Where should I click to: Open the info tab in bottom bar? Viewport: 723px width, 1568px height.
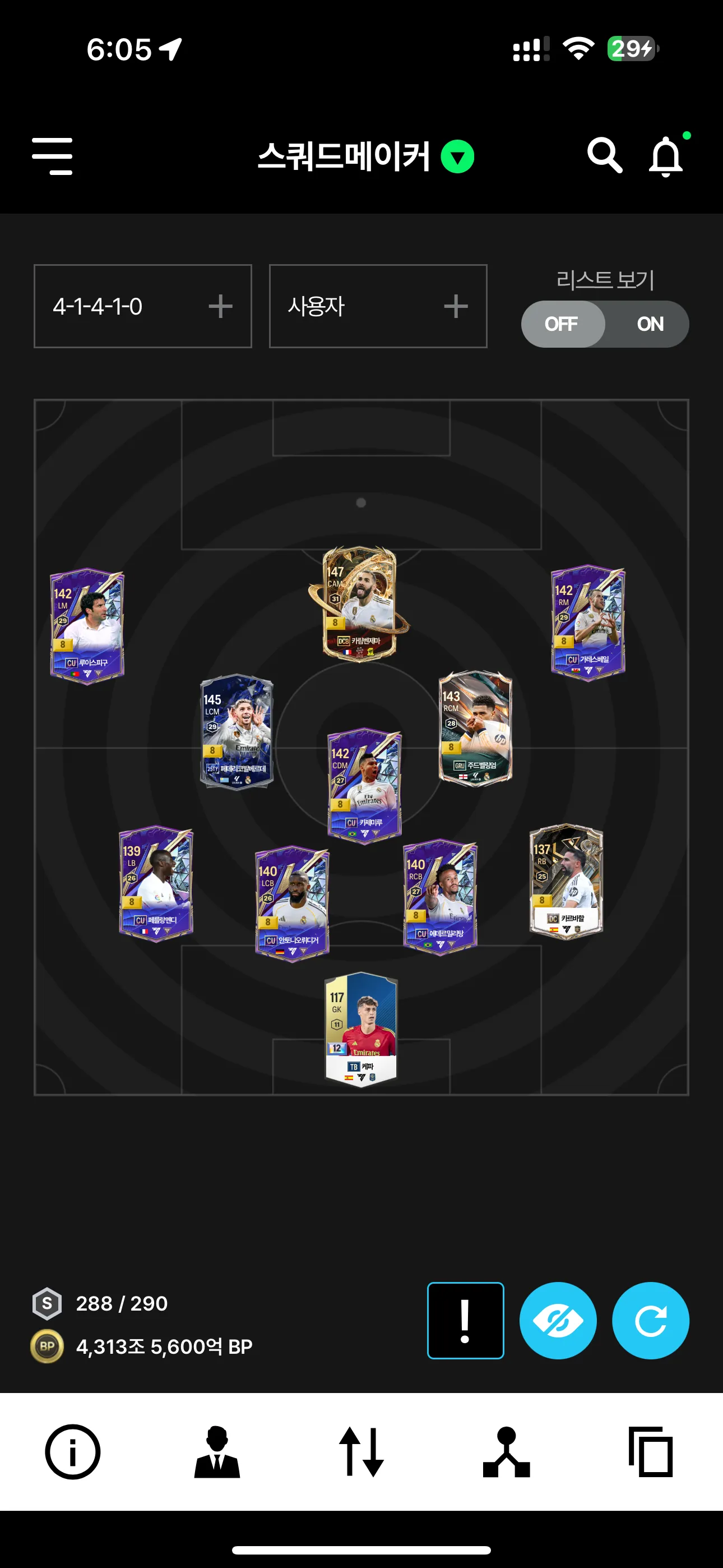click(72, 1452)
